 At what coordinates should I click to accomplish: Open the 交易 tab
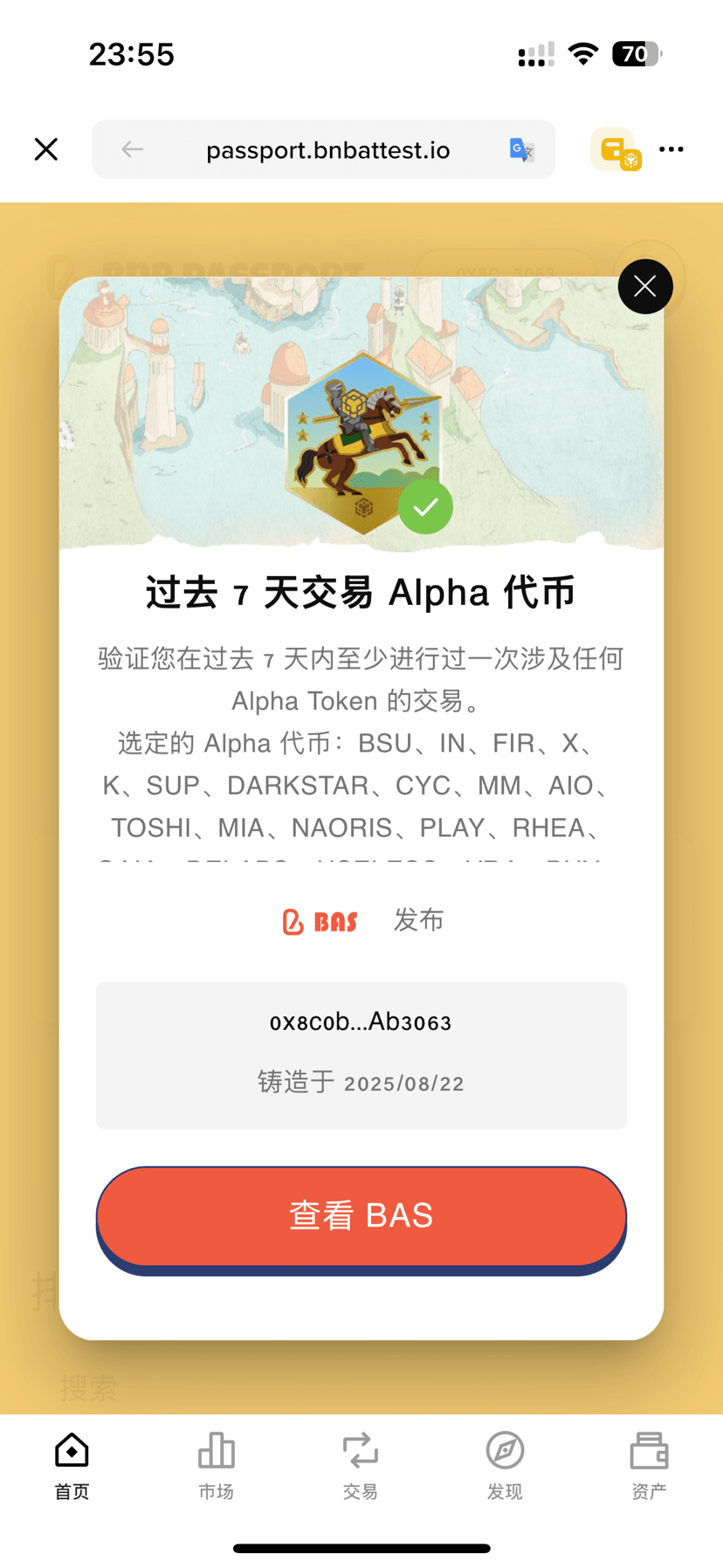click(x=360, y=1466)
